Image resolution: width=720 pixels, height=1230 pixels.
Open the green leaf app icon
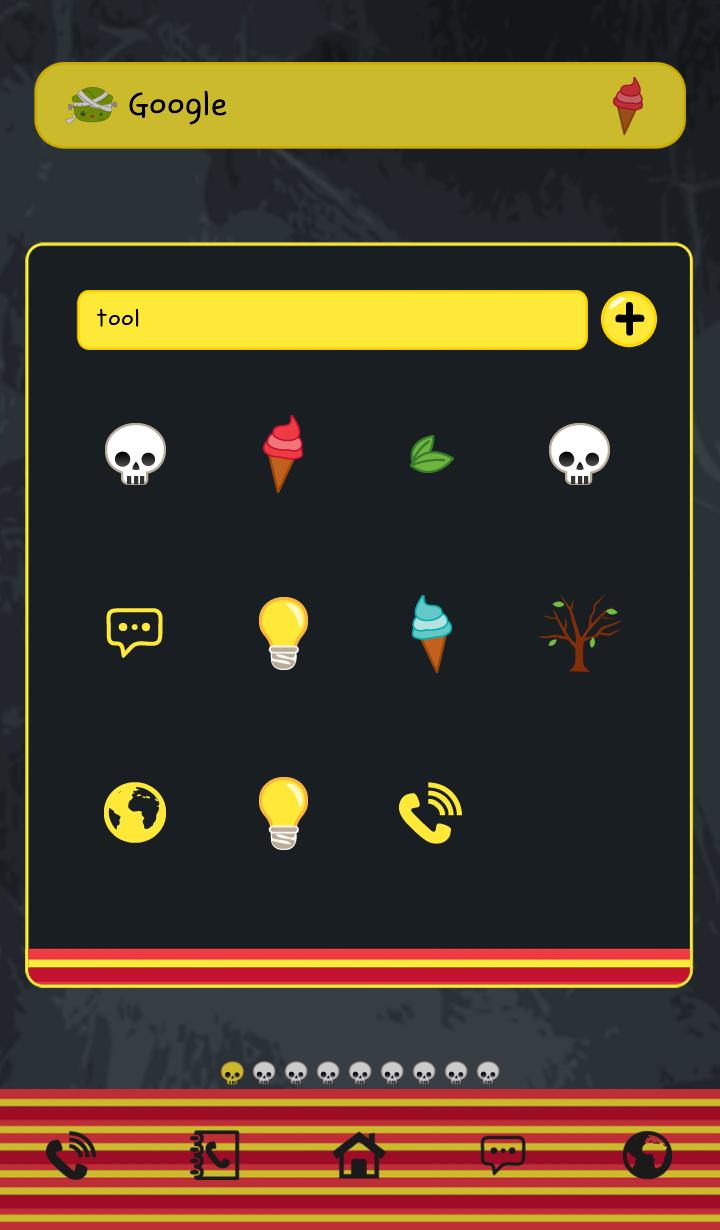430,455
